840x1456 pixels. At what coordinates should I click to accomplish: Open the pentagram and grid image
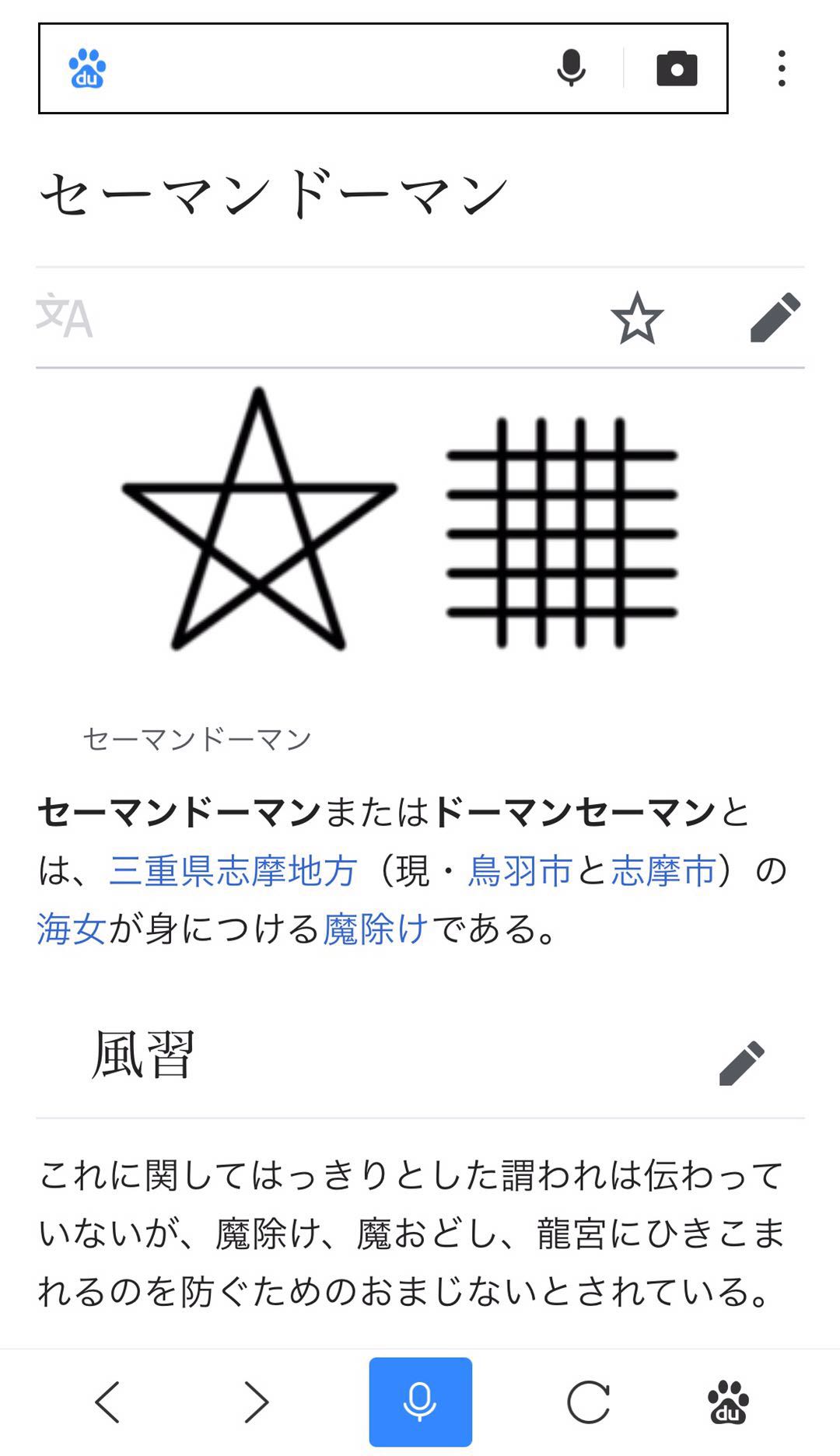tap(401, 518)
